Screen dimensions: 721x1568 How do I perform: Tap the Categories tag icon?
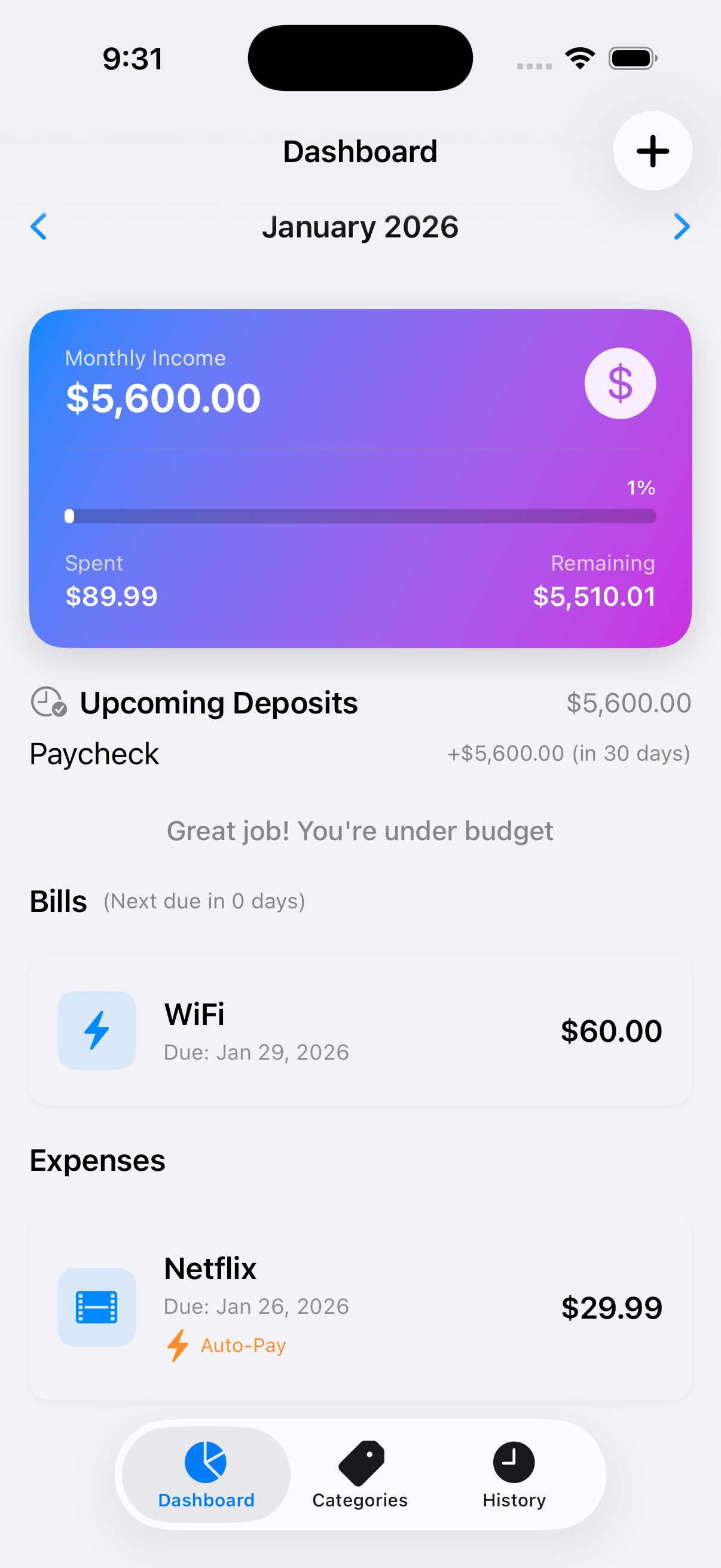[x=359, y=1461]
